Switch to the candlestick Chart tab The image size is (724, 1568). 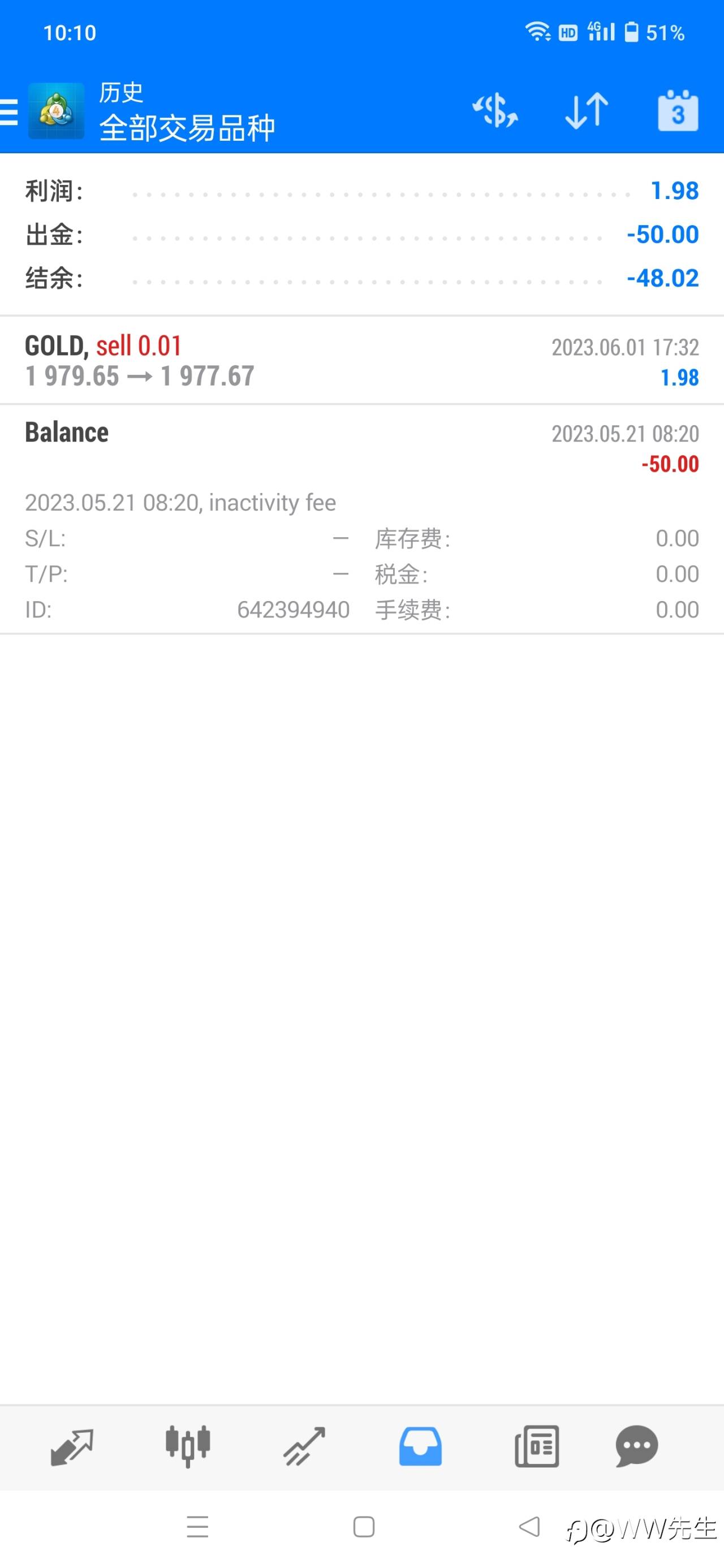click(x=188, y=1446)
